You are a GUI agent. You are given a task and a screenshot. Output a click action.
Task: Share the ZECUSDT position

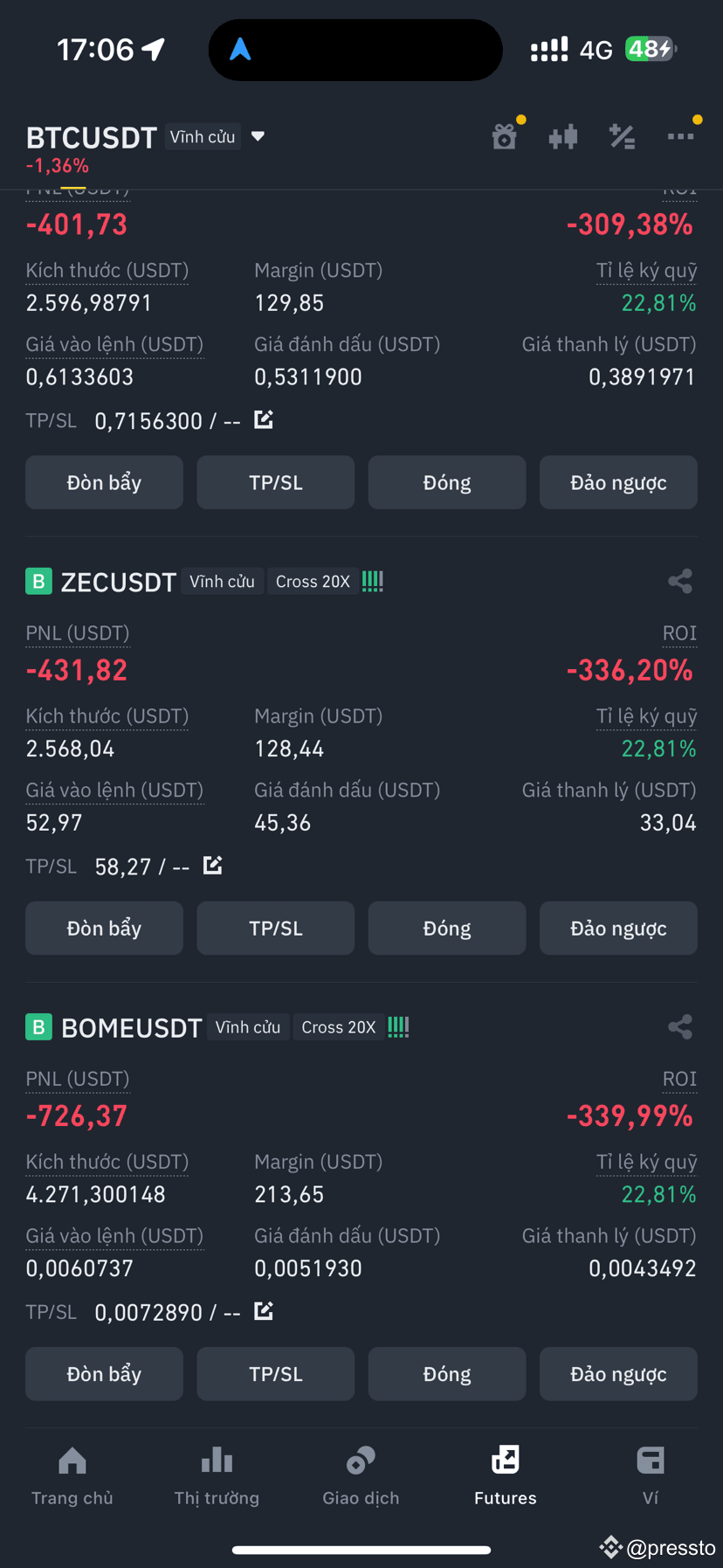(680, 581)
